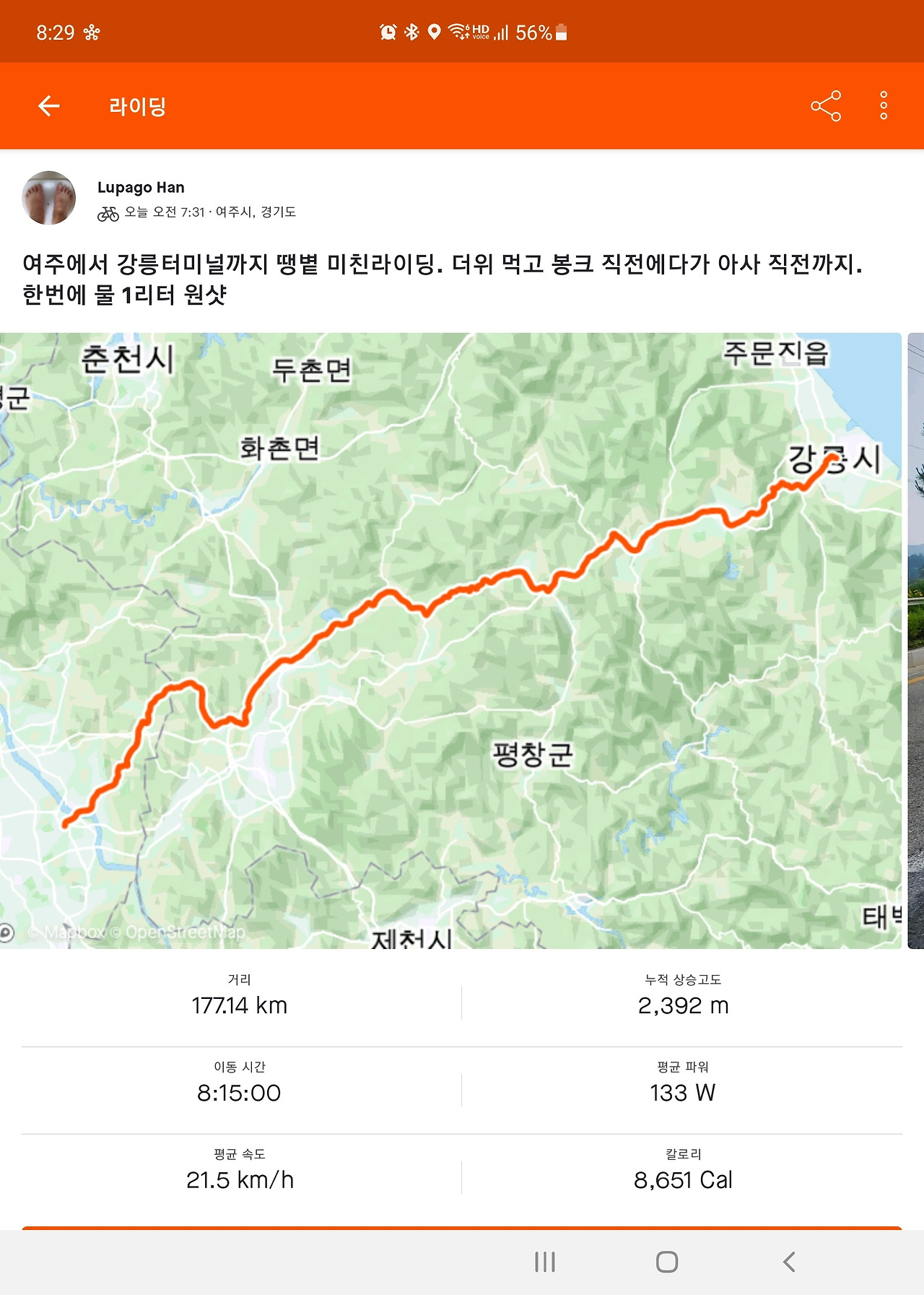Tap the username Lupago Han
Image resolution: width=924 pixels, height=1295 pixels.
(x=141, y=187)
